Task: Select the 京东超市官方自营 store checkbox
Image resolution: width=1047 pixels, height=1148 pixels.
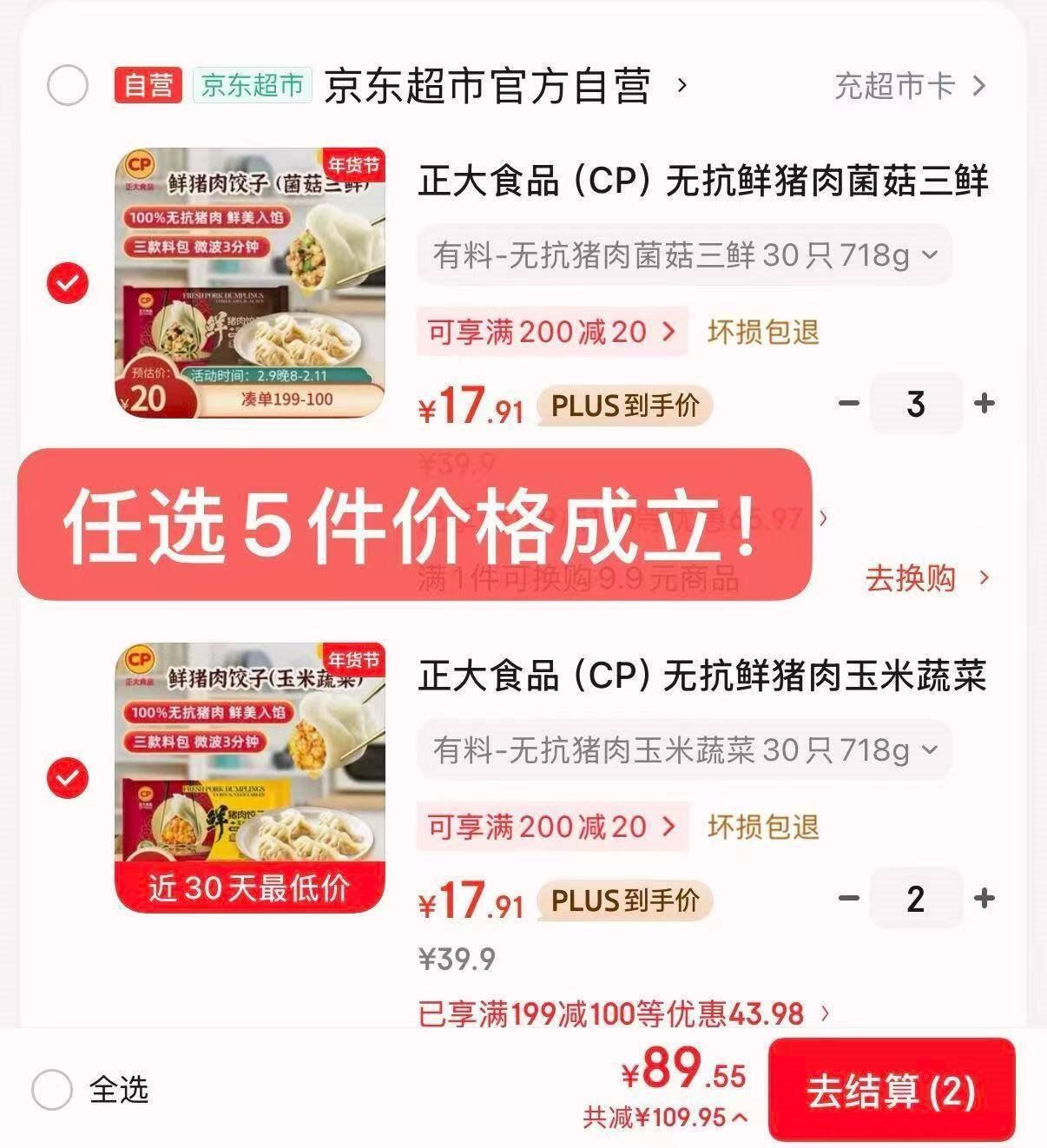Action: pos(68,85)
